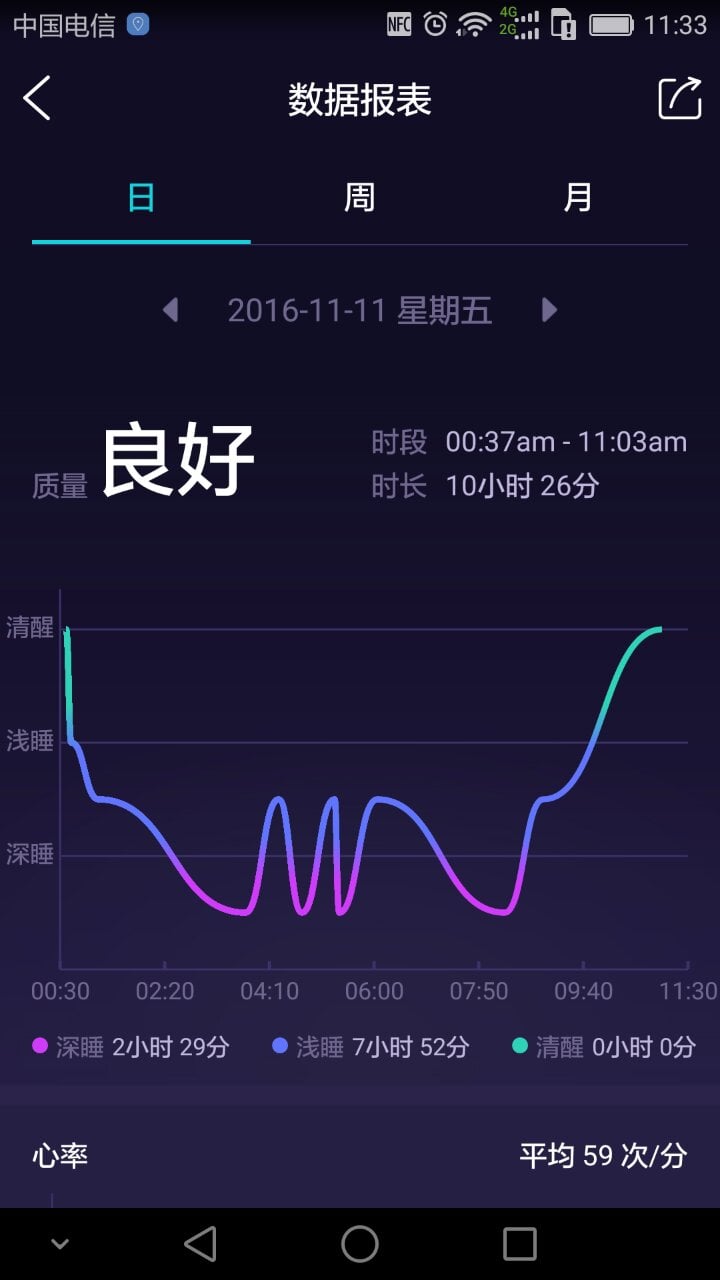Go to the previous day arrow
This screenshot has height=1280, width=720.
(x=171, y=310)
